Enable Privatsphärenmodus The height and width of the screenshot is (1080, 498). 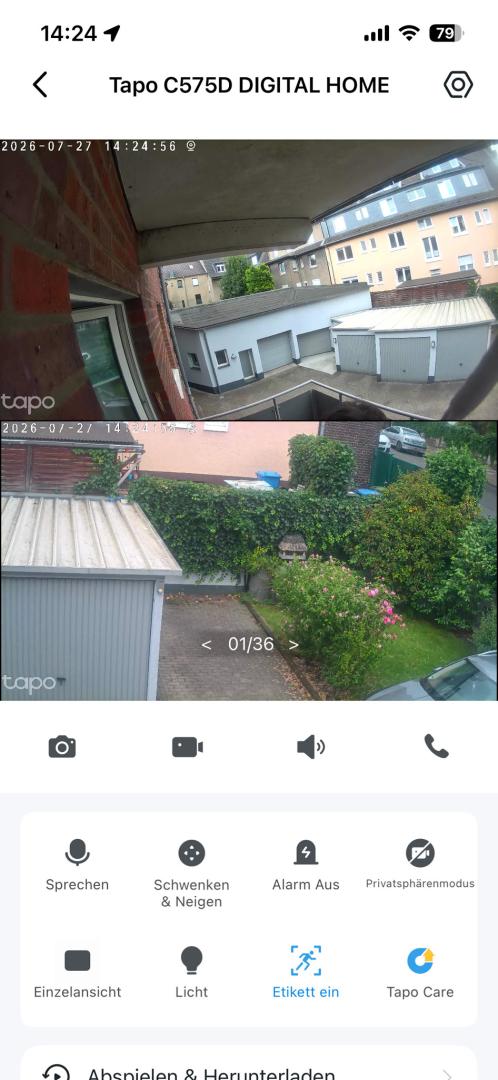(420, 864)
